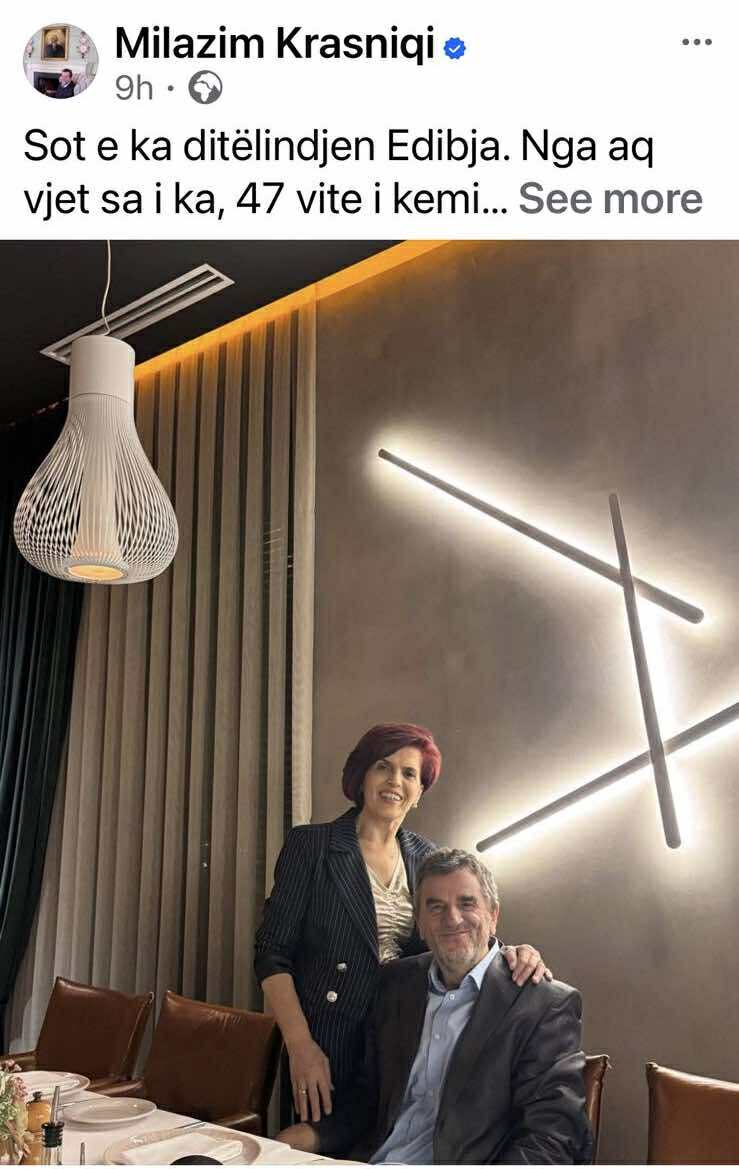
Task: Open Milazim Krasniqi's profile picture
Action: pos(60,61)
